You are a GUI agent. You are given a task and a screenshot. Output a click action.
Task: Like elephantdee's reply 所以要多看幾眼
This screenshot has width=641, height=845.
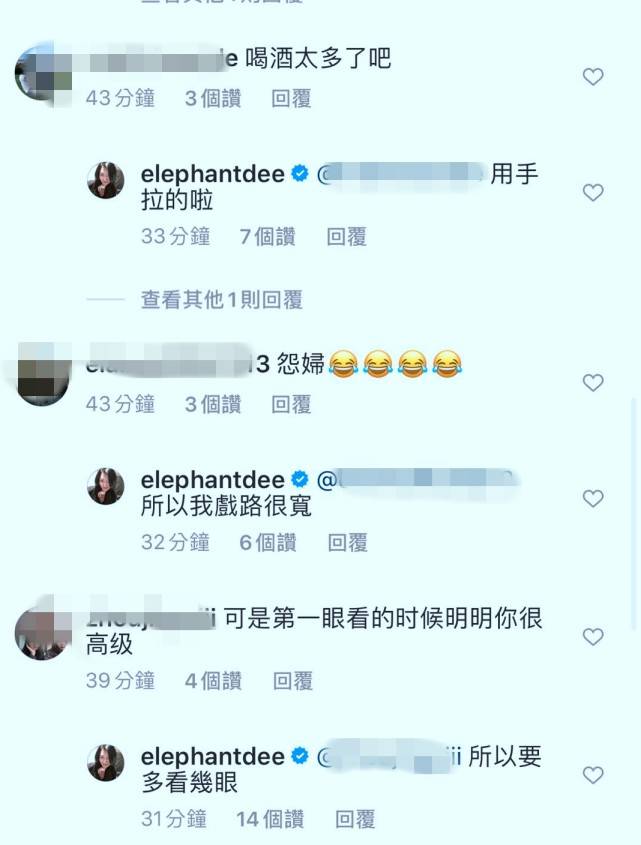pyautogui.click(x=593, y=775)
